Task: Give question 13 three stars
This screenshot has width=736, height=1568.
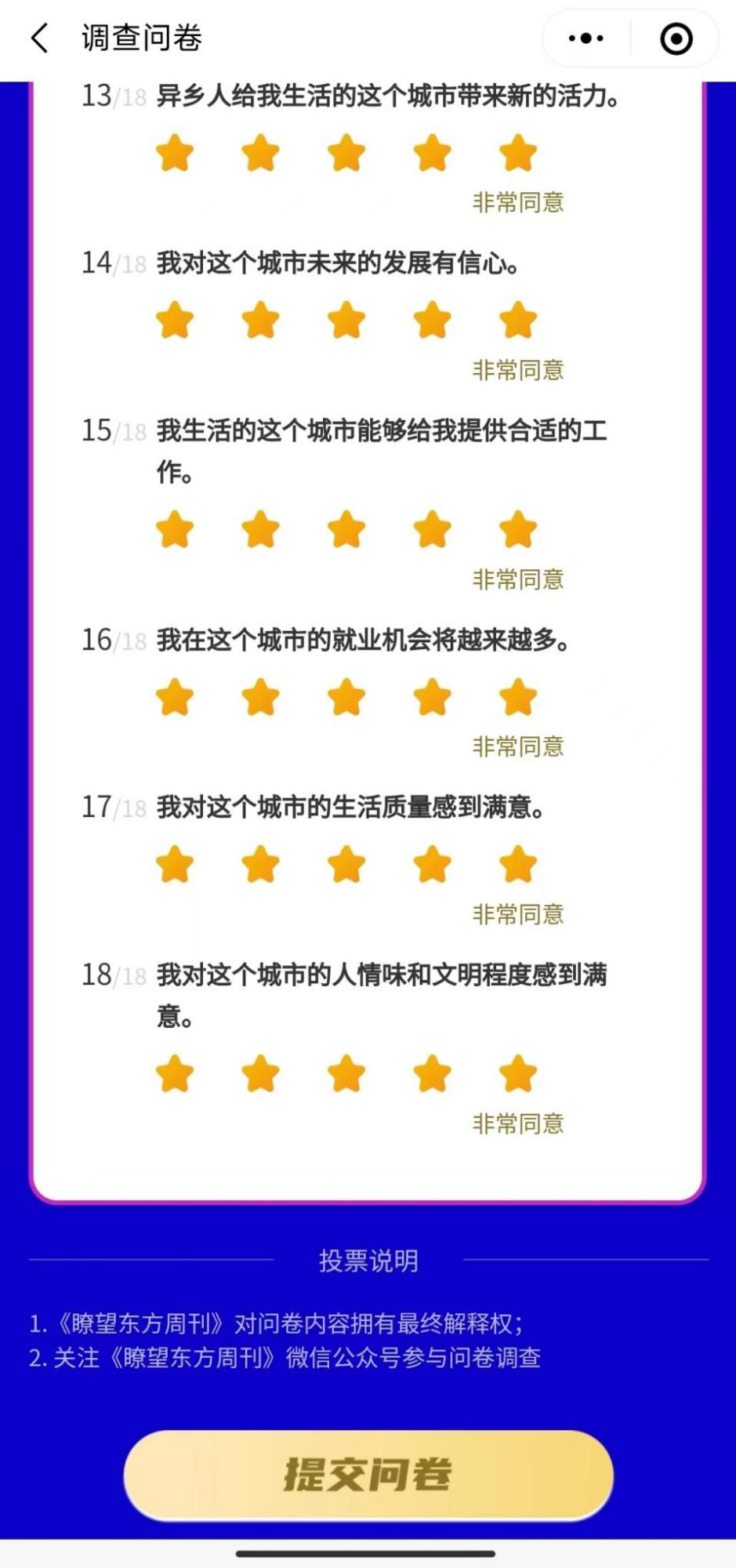Action: 346,152
